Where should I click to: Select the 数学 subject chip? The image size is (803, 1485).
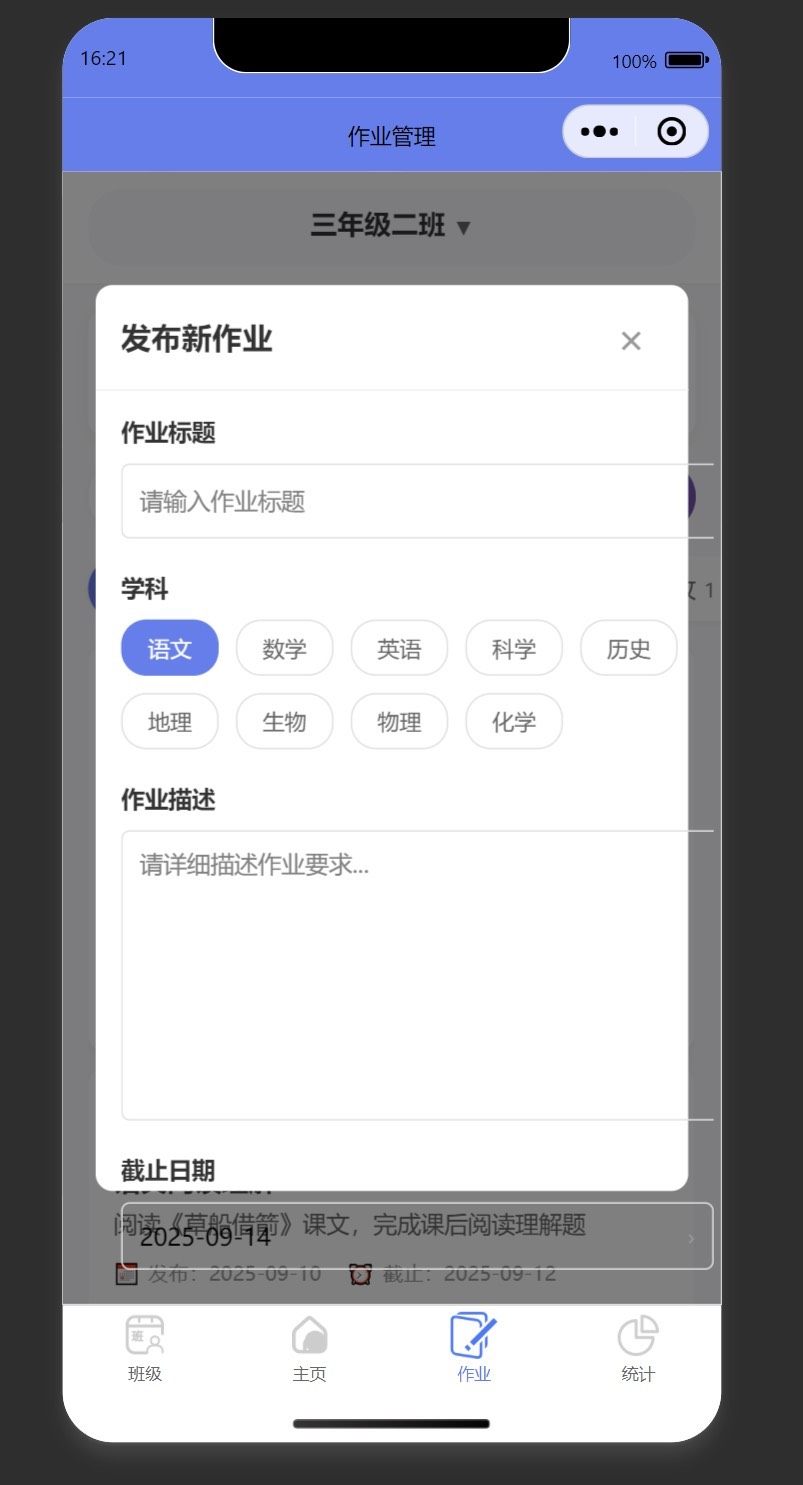pos(284,648)
